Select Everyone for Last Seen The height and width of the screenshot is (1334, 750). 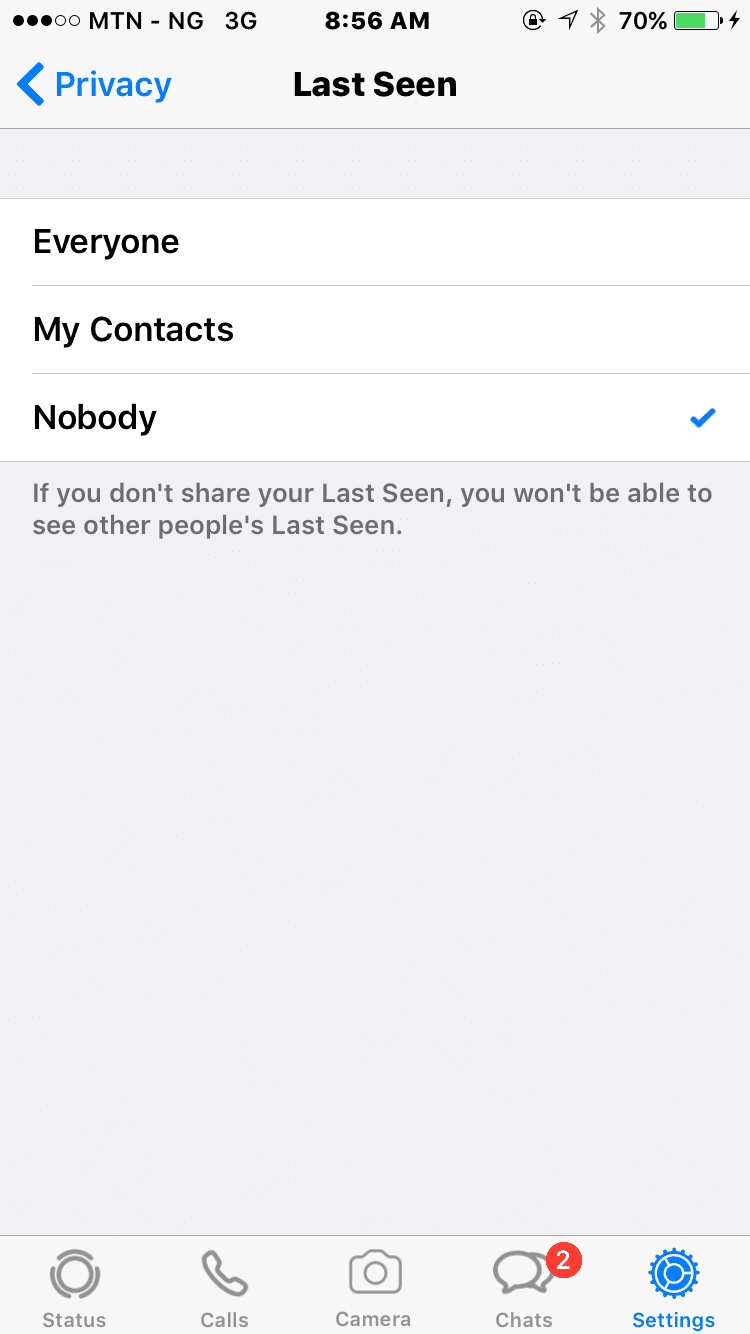(375, 242)
